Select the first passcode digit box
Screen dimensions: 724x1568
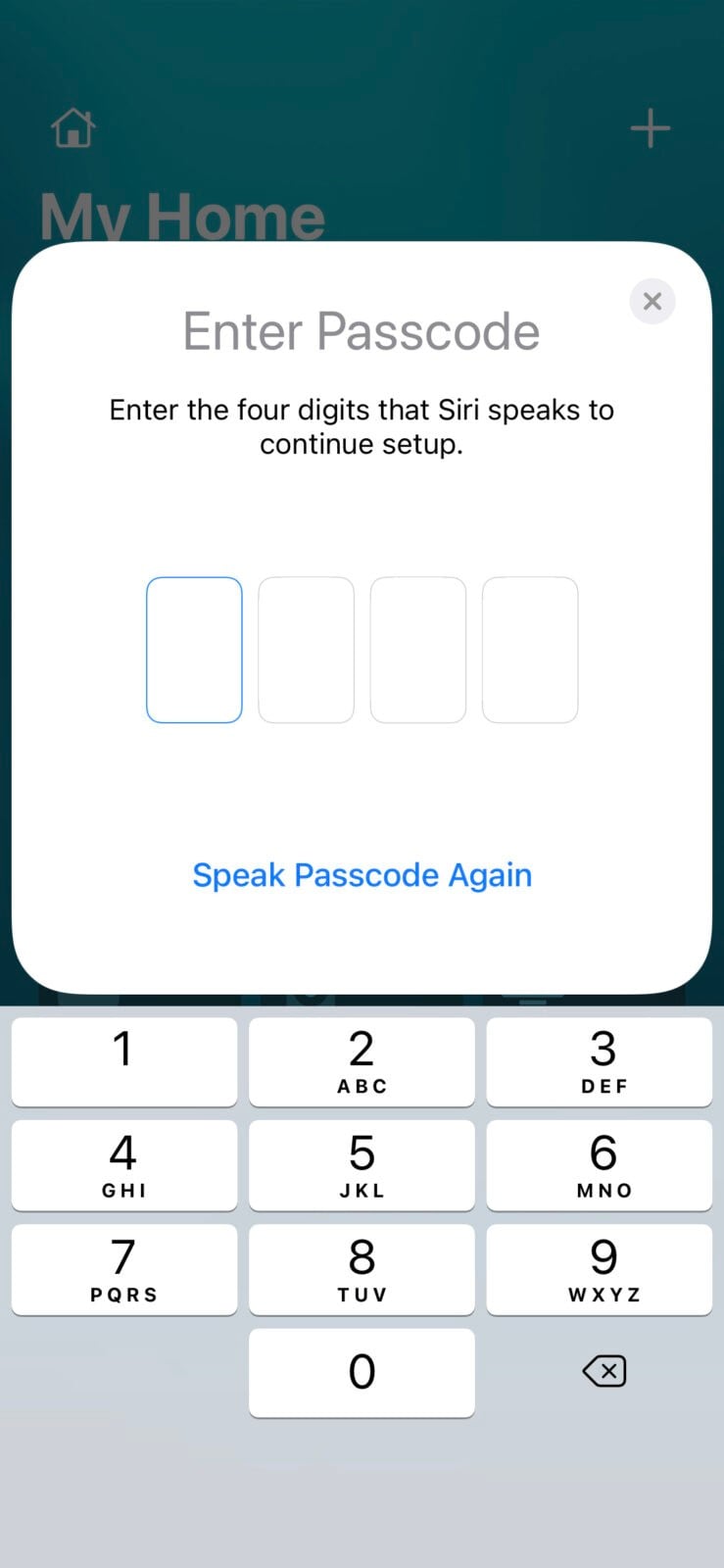[x=194, y=650]
